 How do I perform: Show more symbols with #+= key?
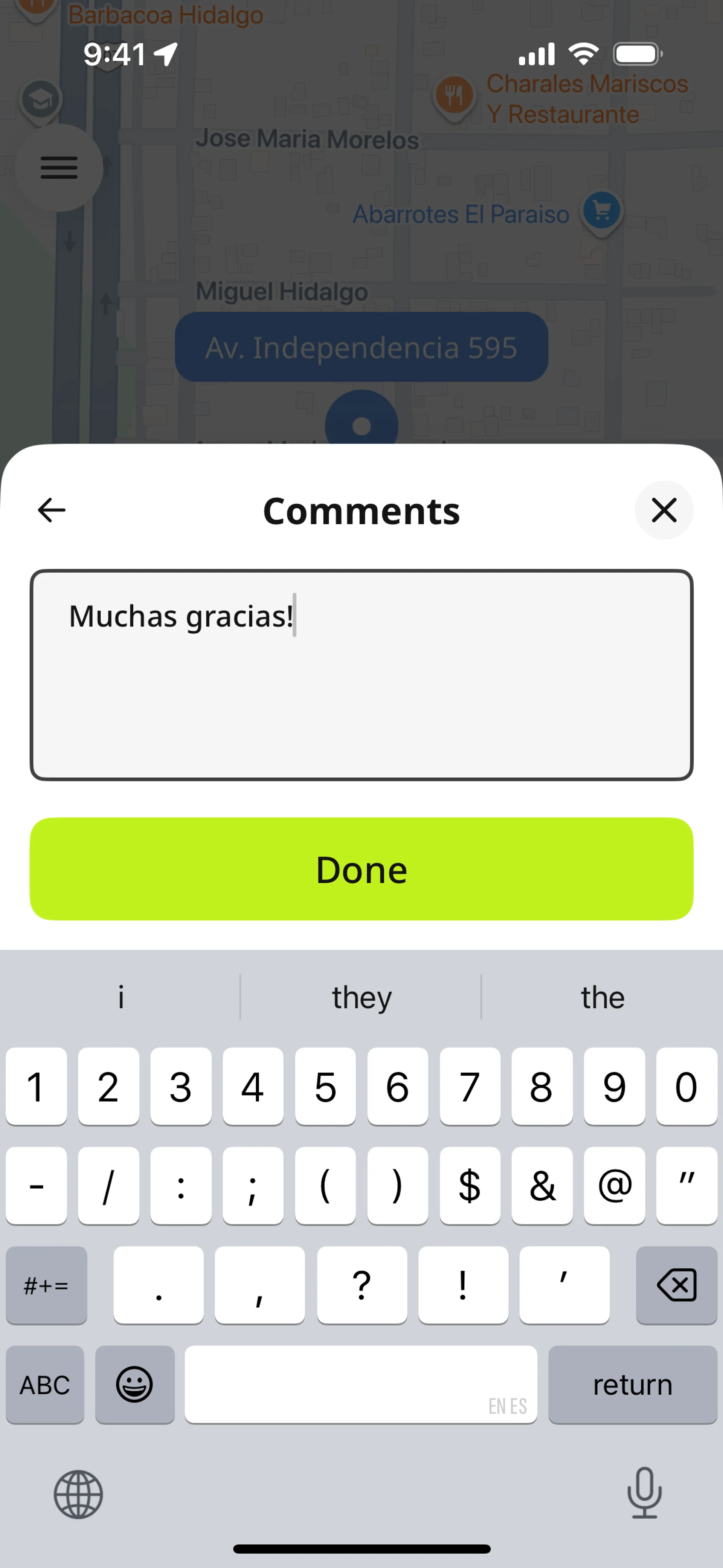click(46, 1285)
